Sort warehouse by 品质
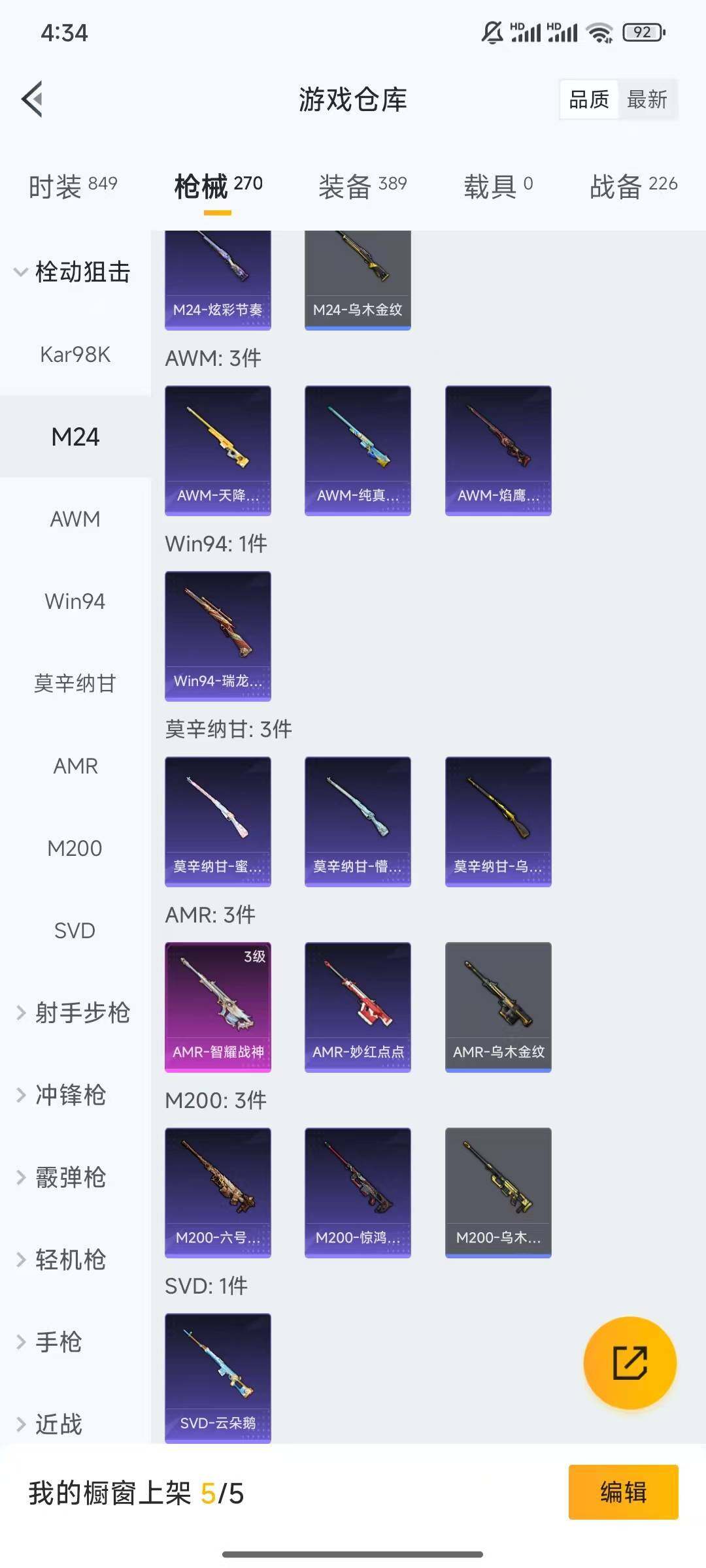Screen dimensions: 706x1568 589,100
